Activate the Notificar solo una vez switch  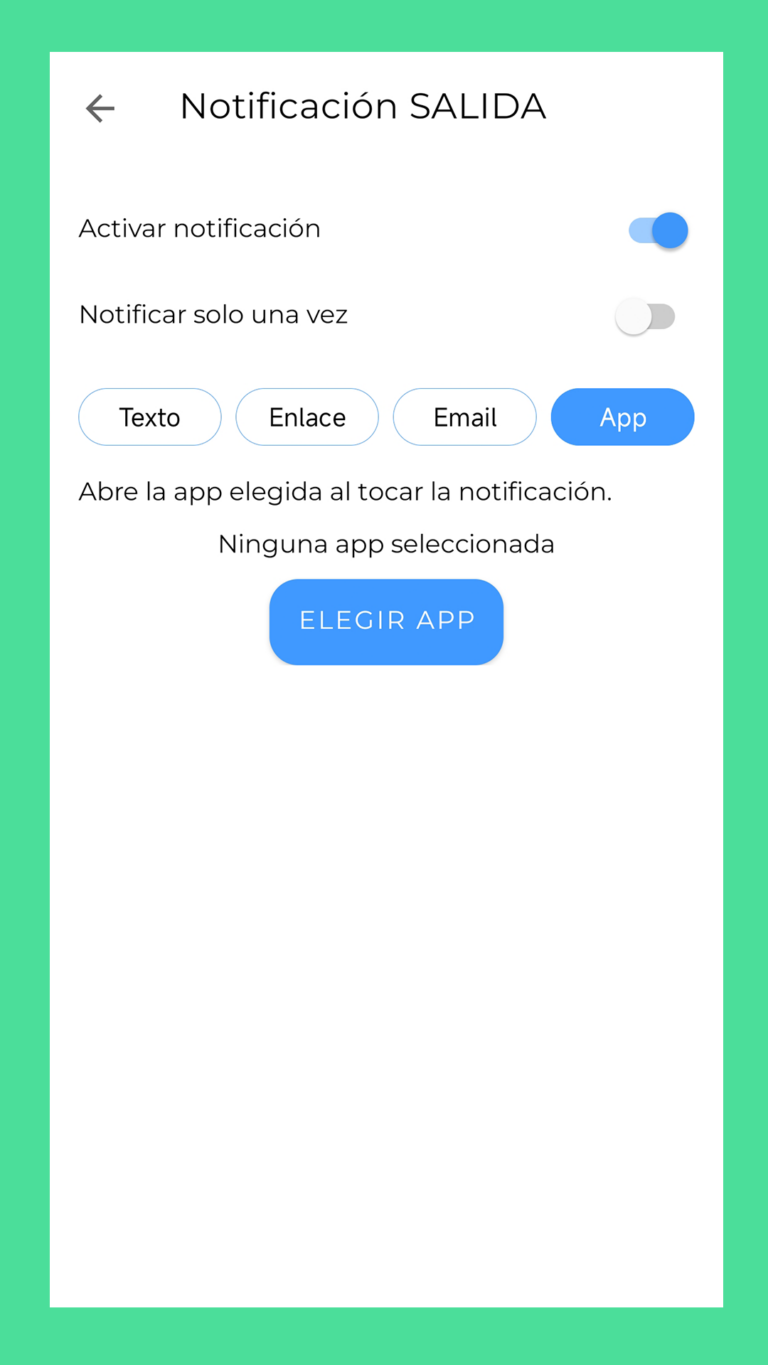tap(647, 315)
